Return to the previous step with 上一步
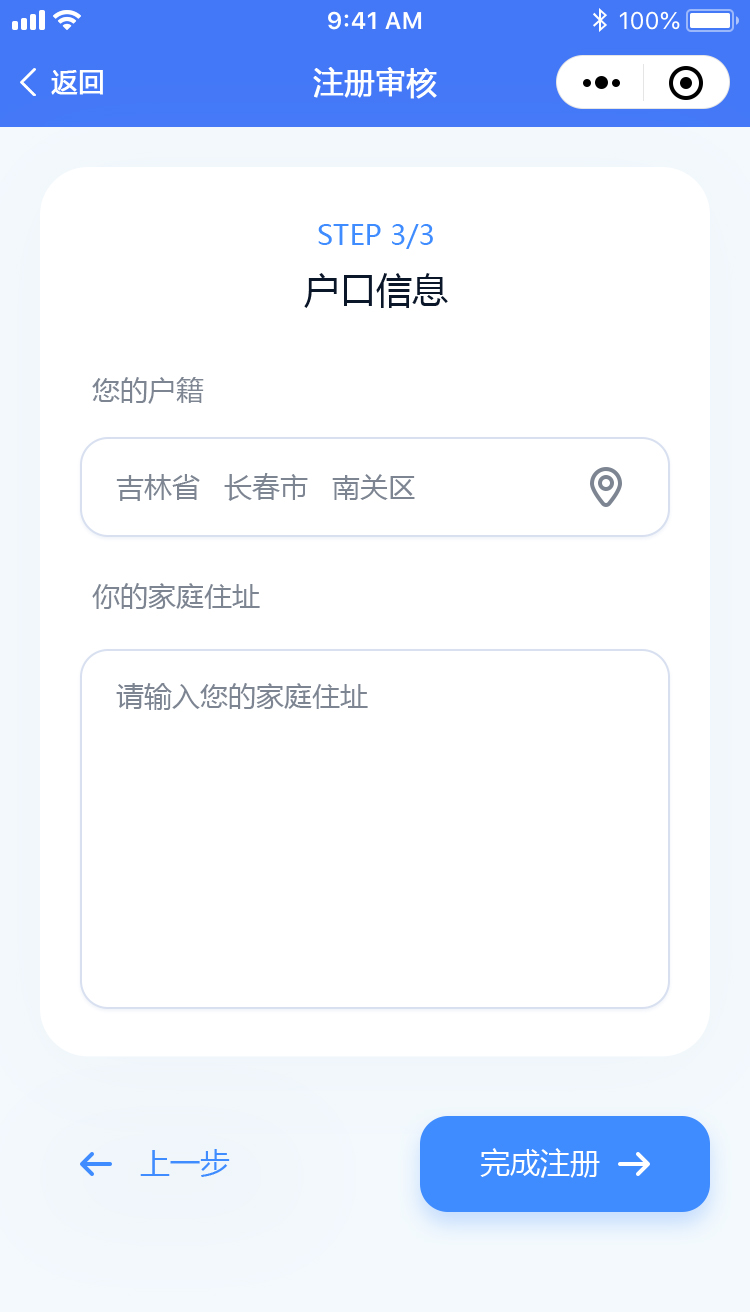 tap(155, 1163)
